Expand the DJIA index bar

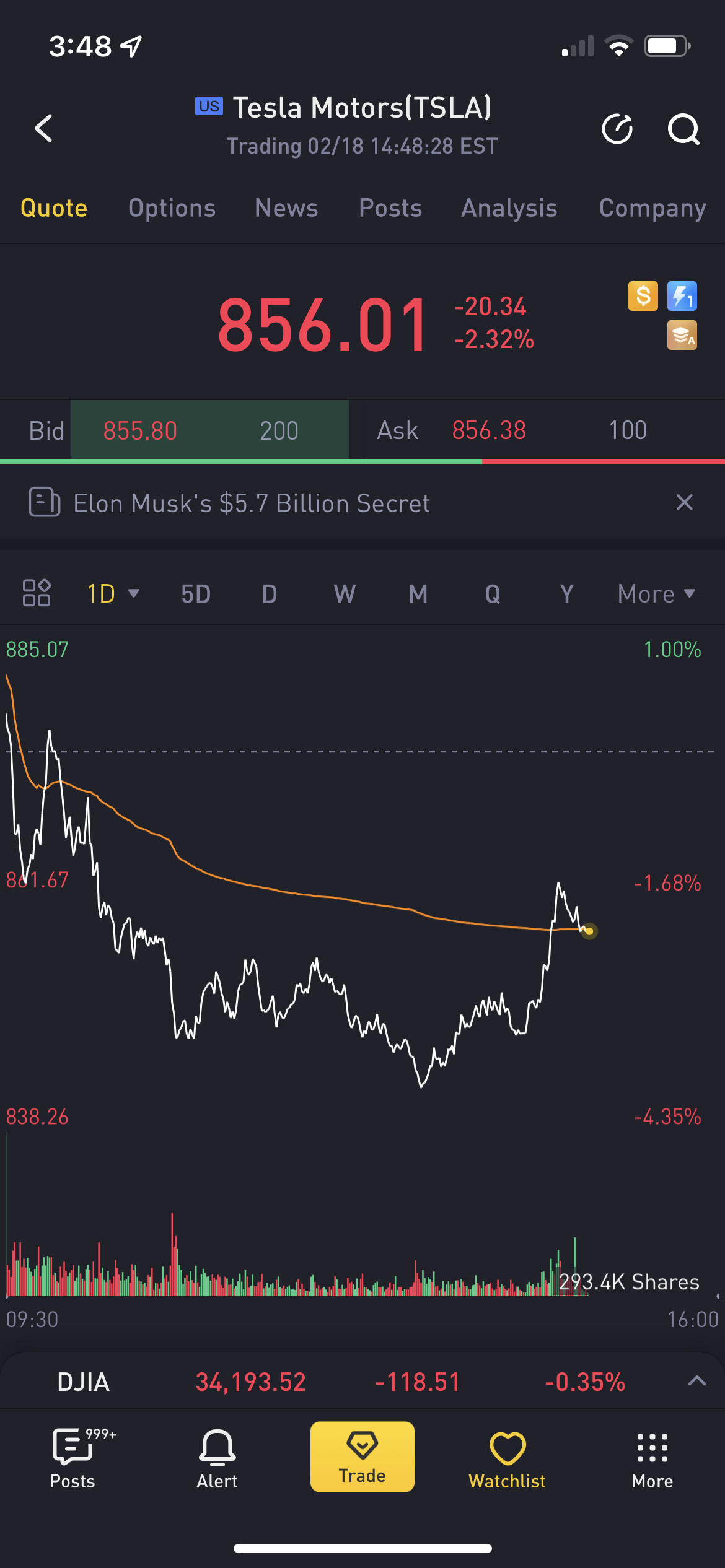point(697,1380)
